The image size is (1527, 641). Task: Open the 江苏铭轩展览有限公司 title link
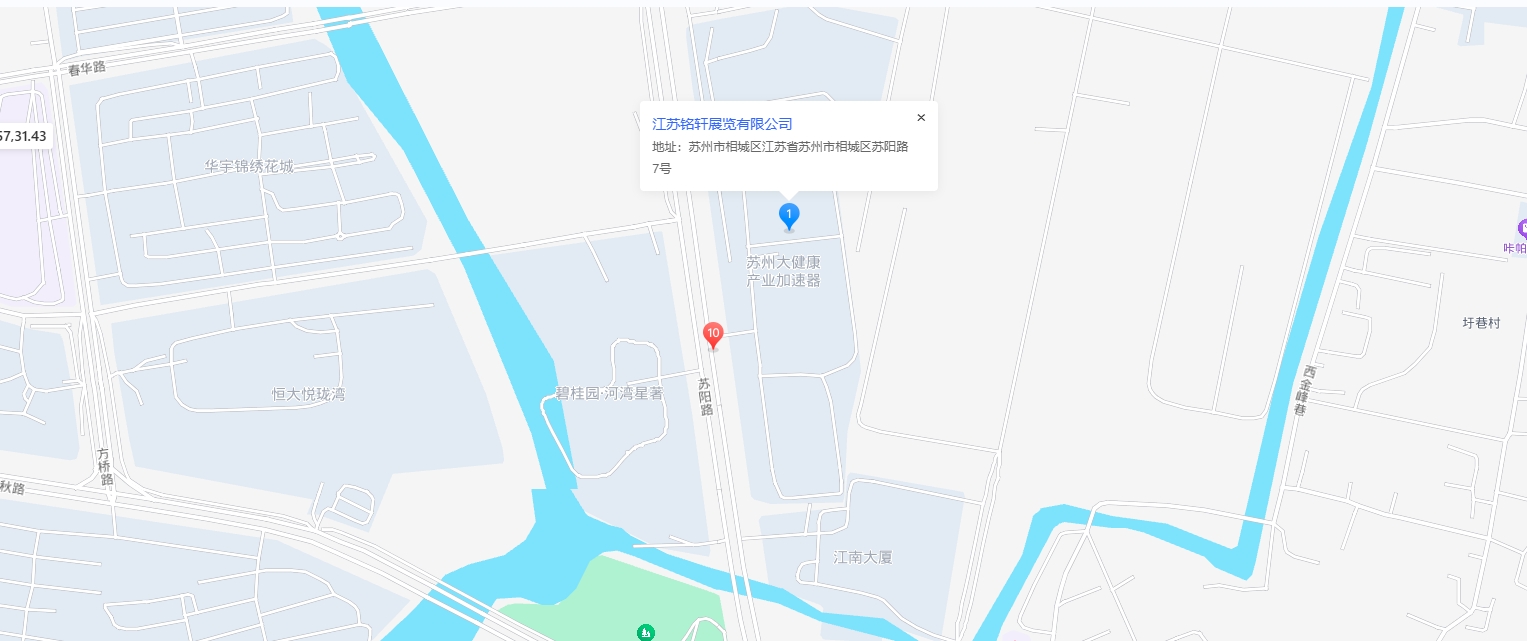click(x=722, y=124)
